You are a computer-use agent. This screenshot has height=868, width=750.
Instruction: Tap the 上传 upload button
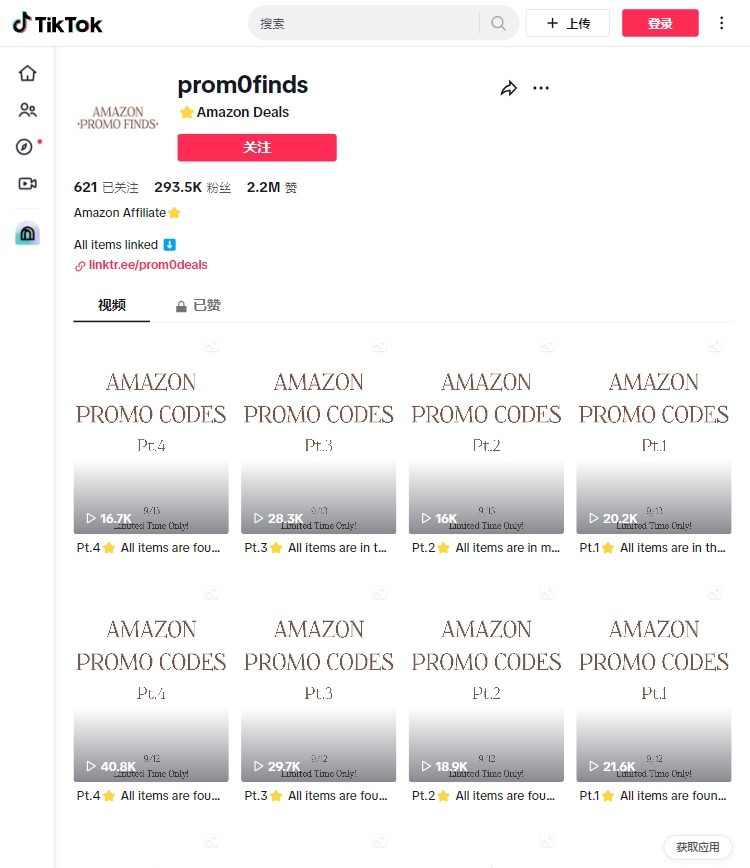pos(568,23)
